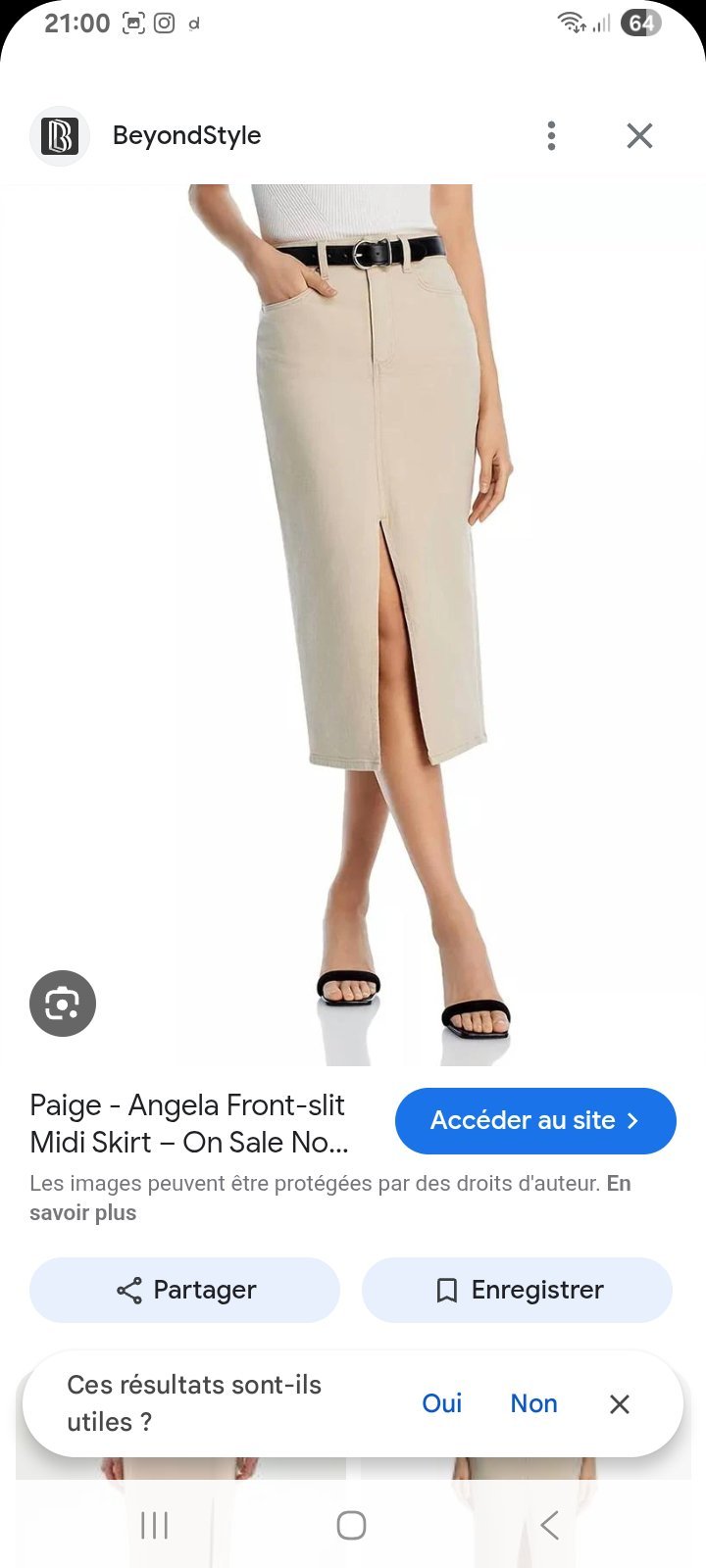The image size is (706, 1568).
Task: Dismiss the feedback prompt
Action: [619, 1404]
